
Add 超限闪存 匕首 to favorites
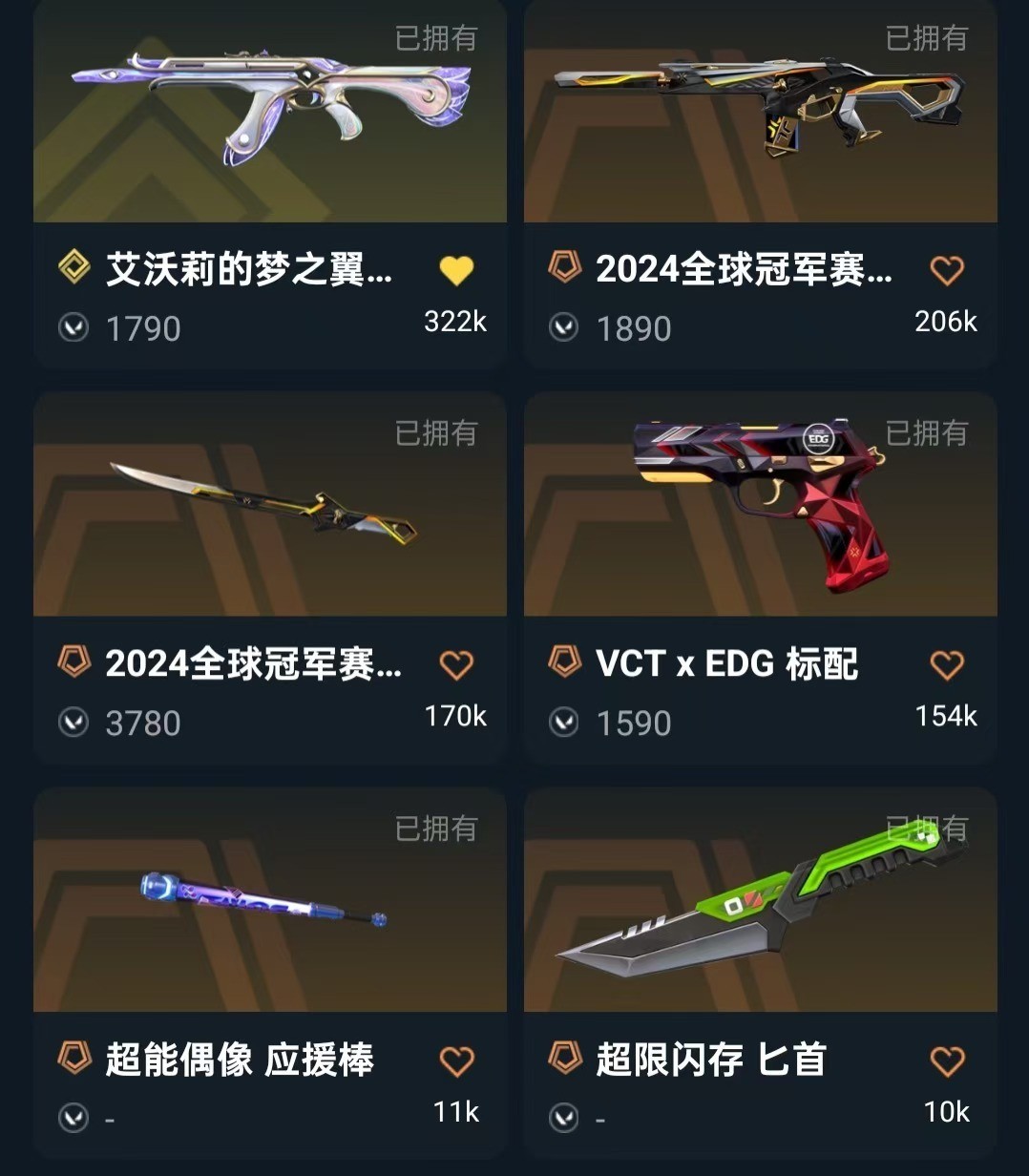coord(947,1061)
